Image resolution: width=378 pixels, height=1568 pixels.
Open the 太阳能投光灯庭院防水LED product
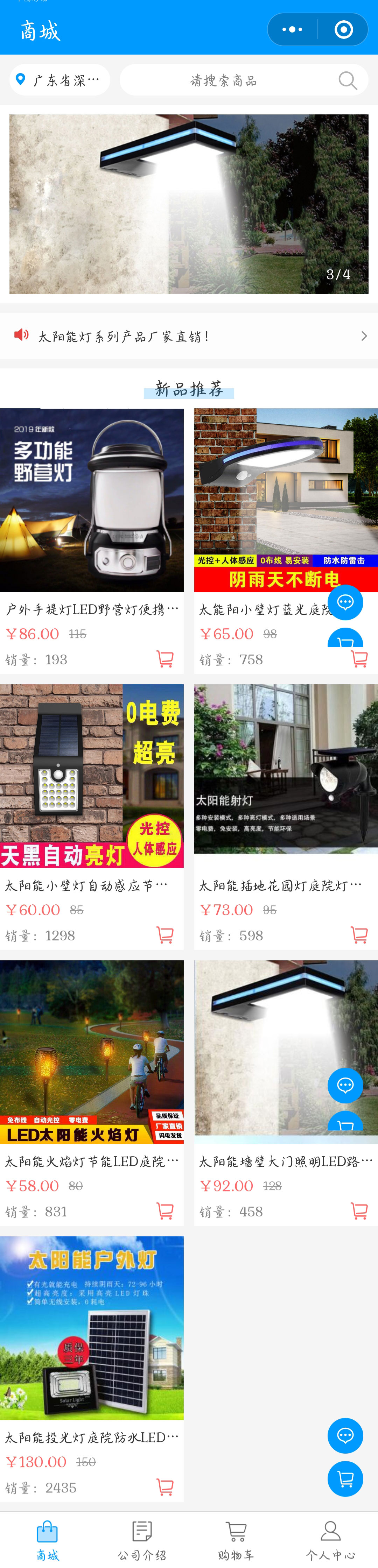[91, 1328]
